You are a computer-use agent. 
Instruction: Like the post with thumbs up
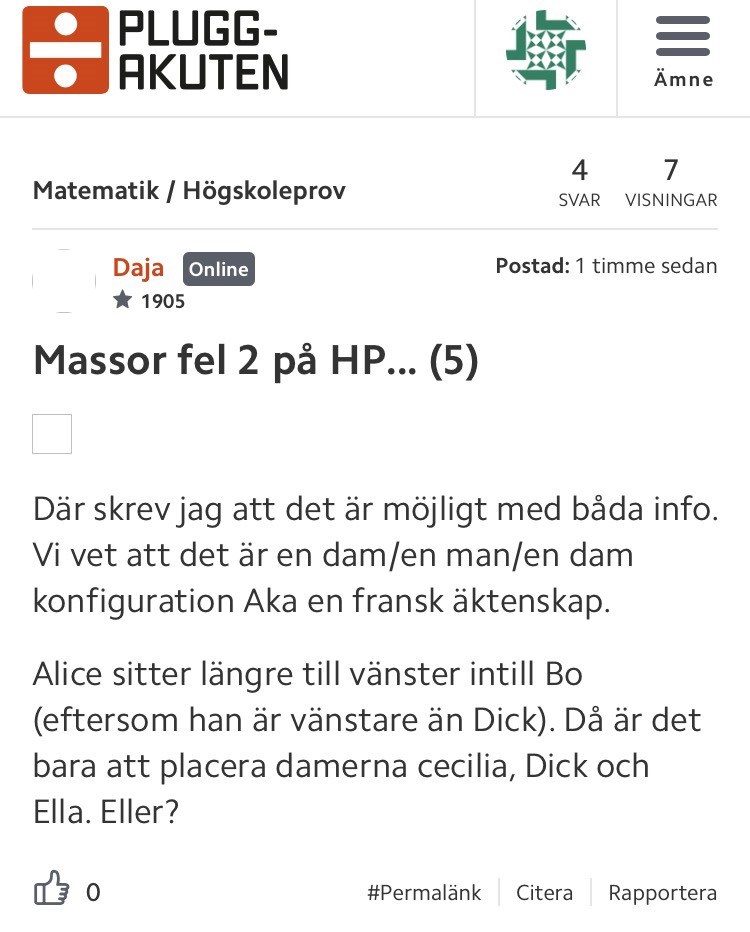click(52, 891)
